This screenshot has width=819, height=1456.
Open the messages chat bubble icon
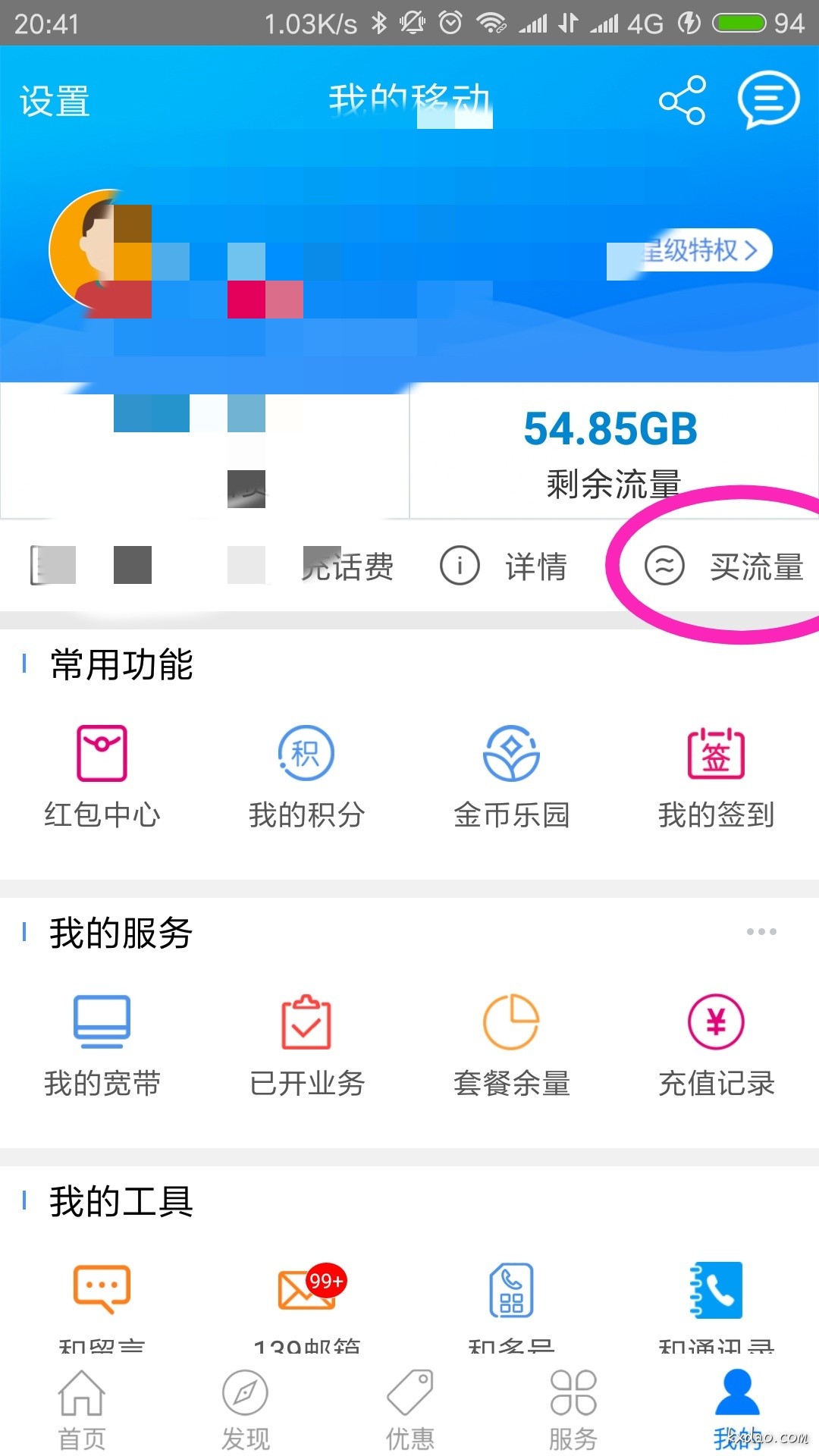coord(768,100)
